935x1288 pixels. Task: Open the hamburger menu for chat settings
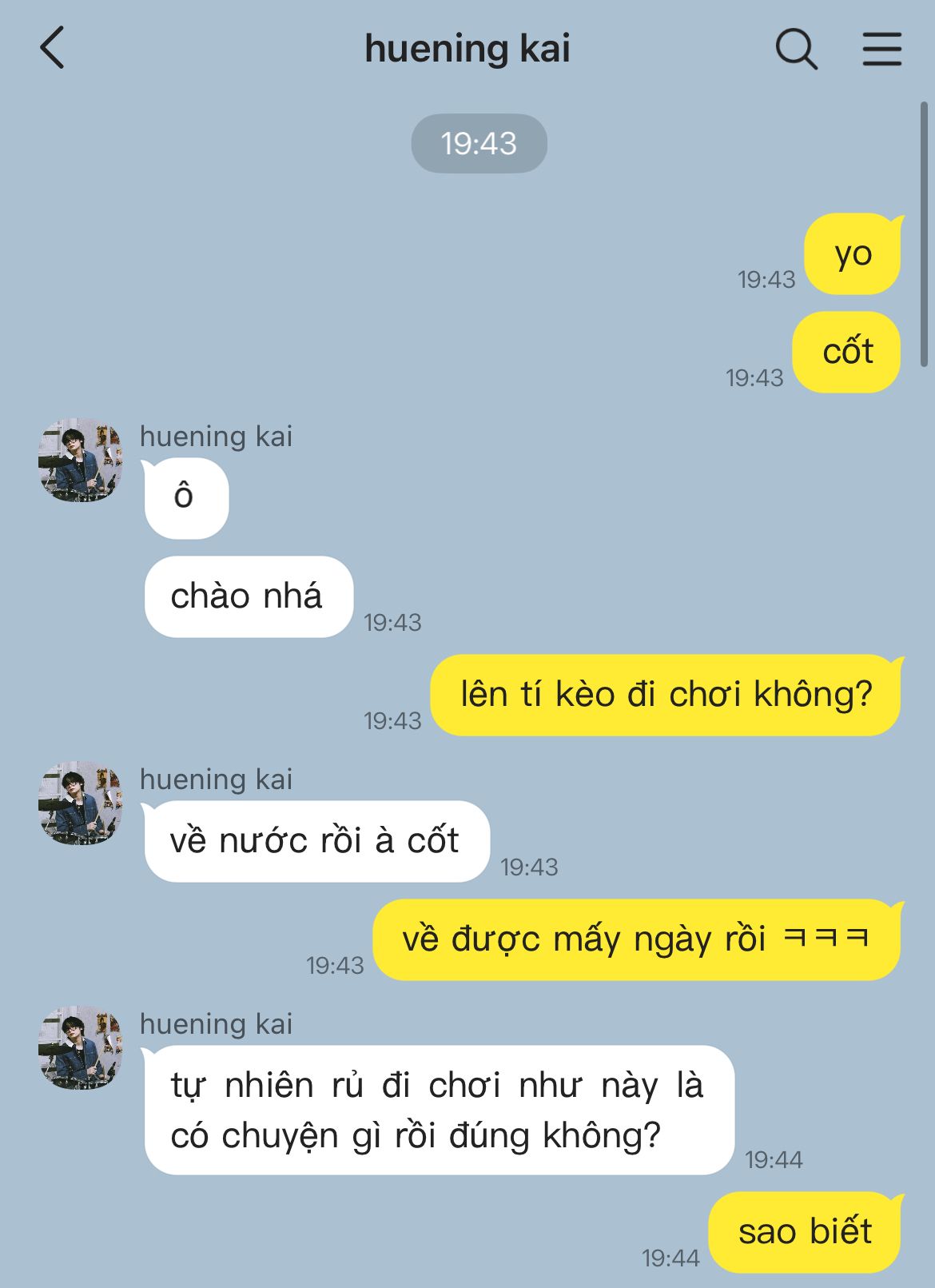pos(882,49)
